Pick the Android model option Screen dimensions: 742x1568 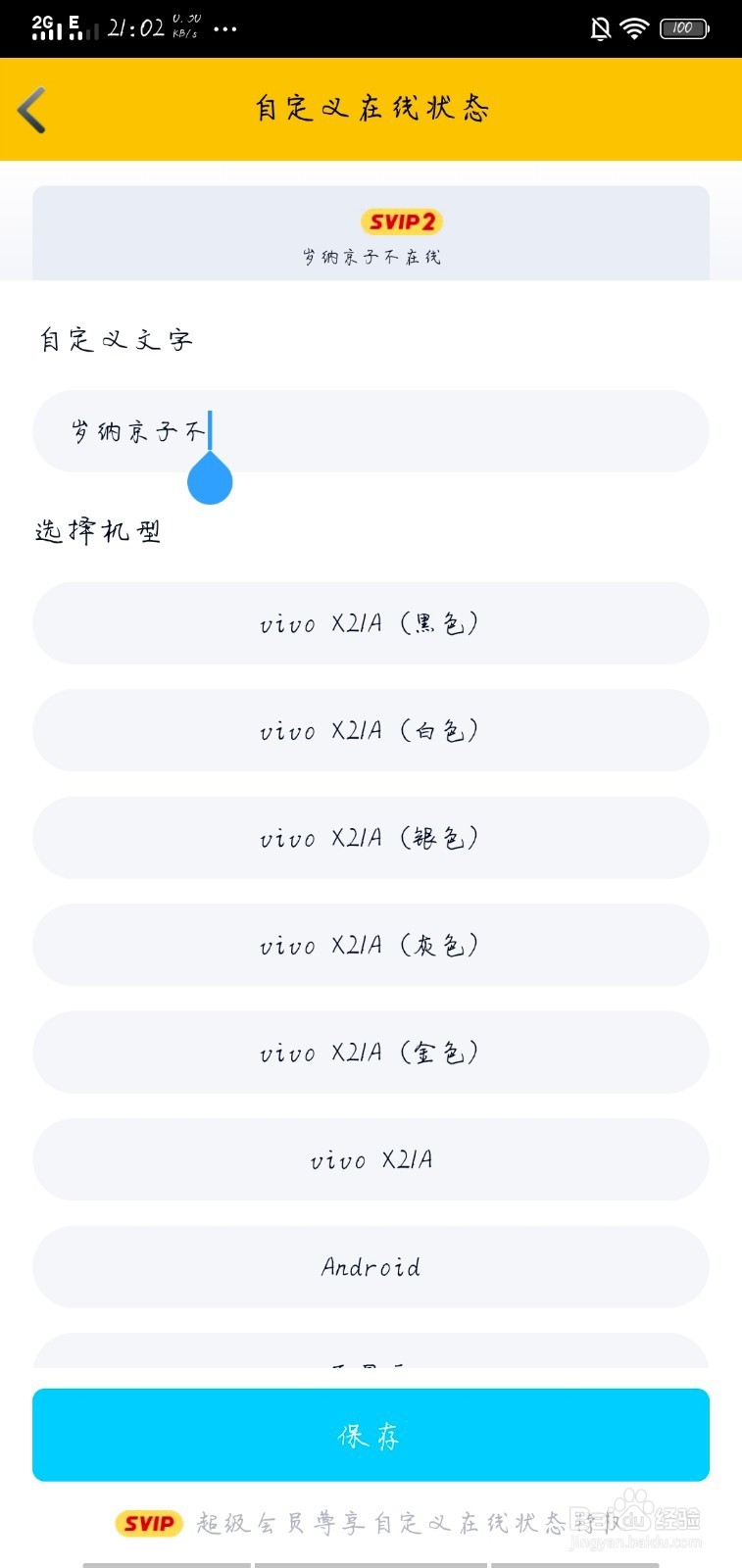pyautogui.click(x=371, y=1267)
